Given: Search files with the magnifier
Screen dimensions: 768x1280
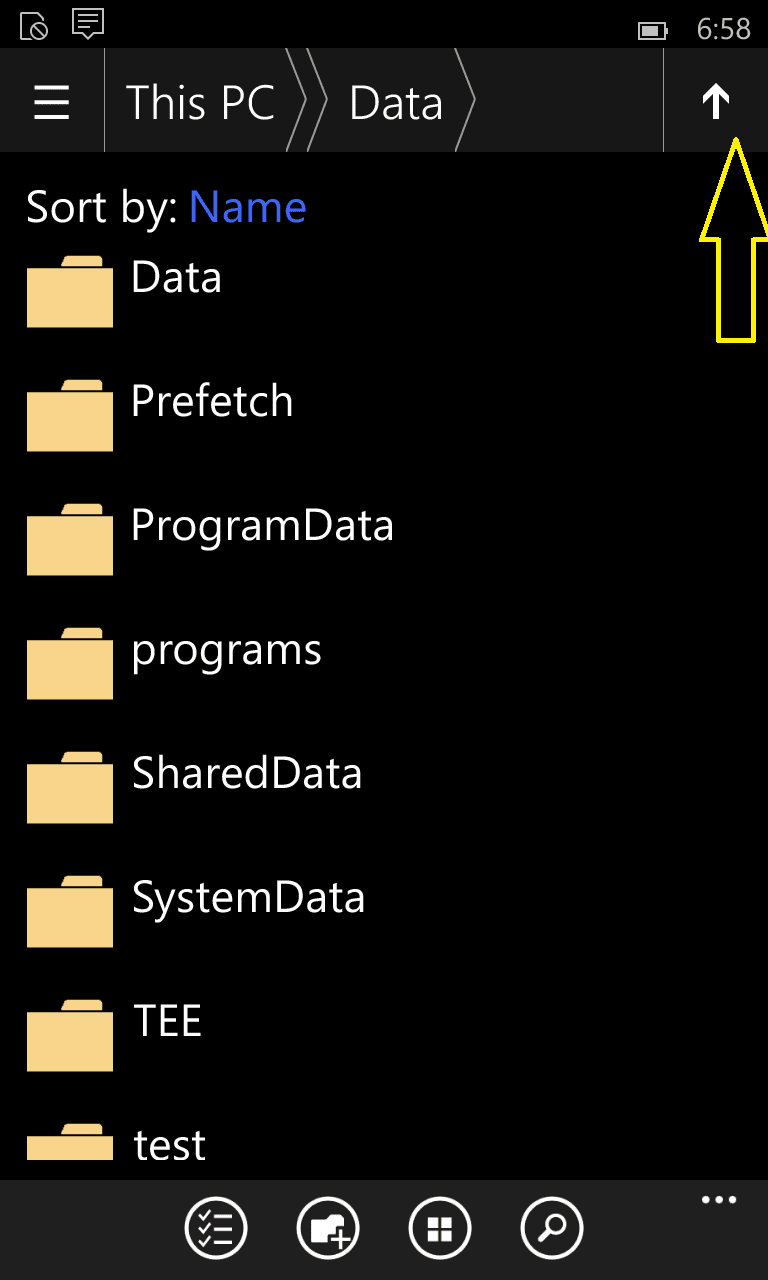Looking at the screenshot, I should 552,1228.
